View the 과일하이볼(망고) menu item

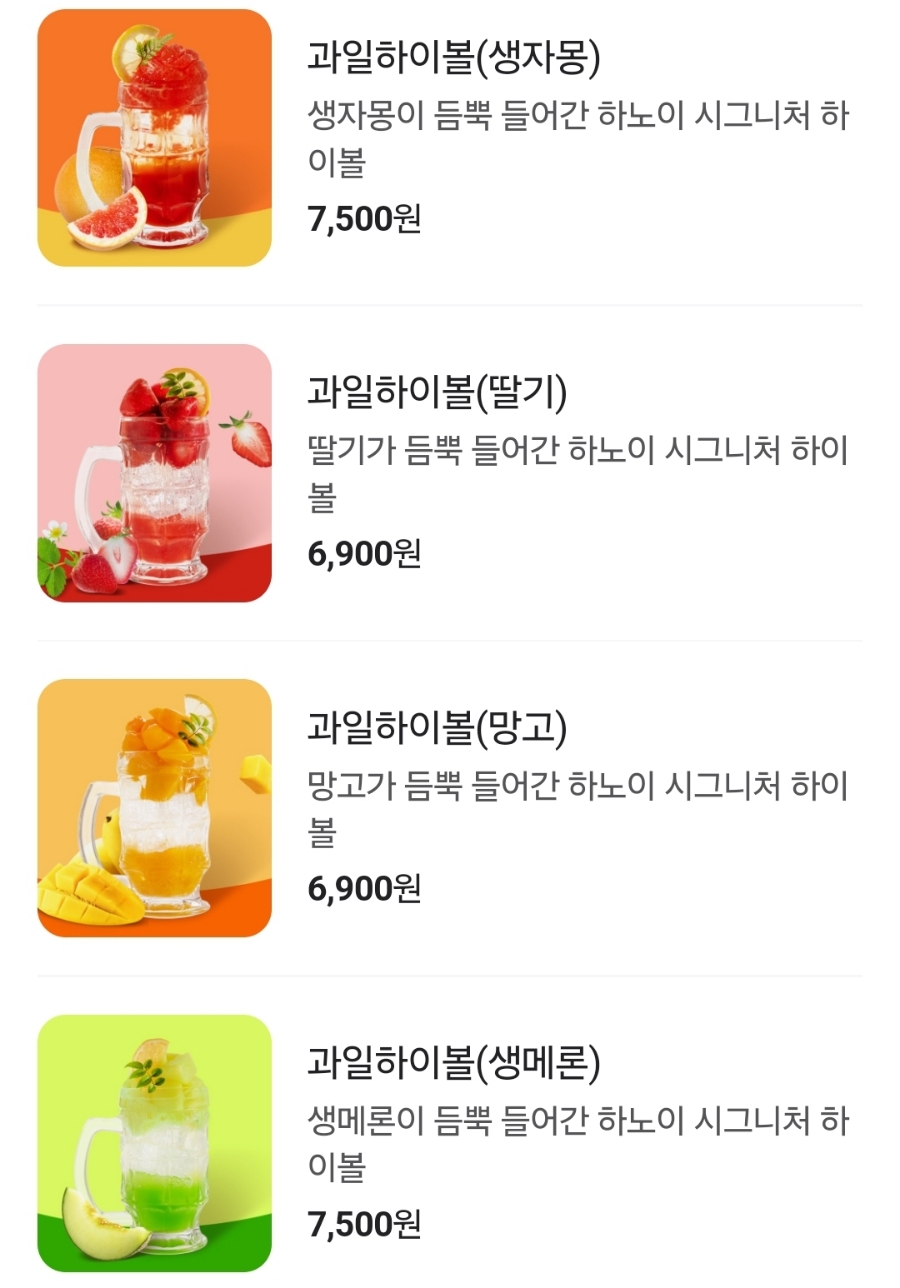tap(437, 729)
